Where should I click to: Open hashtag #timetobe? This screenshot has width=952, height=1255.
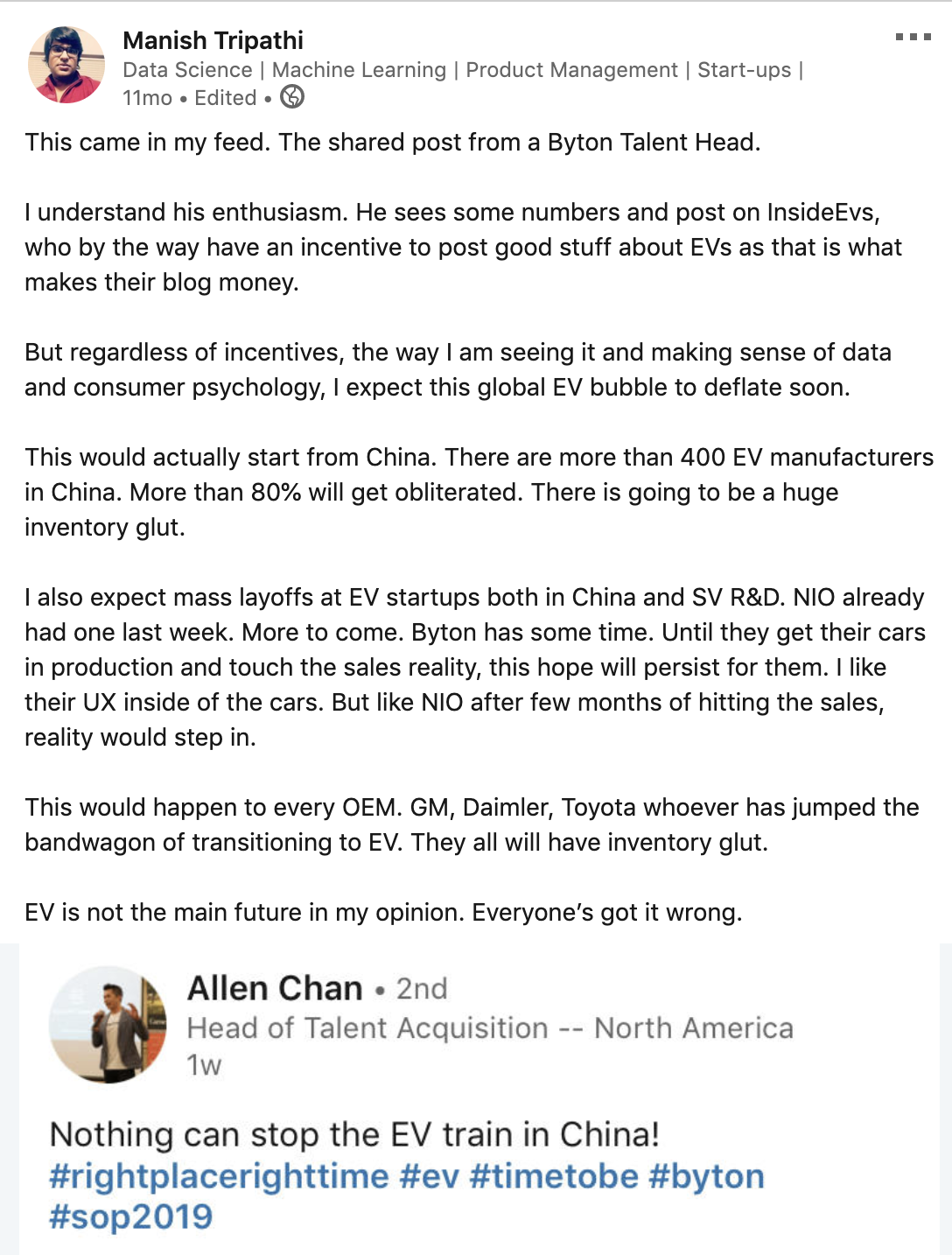pos(554,1176)
